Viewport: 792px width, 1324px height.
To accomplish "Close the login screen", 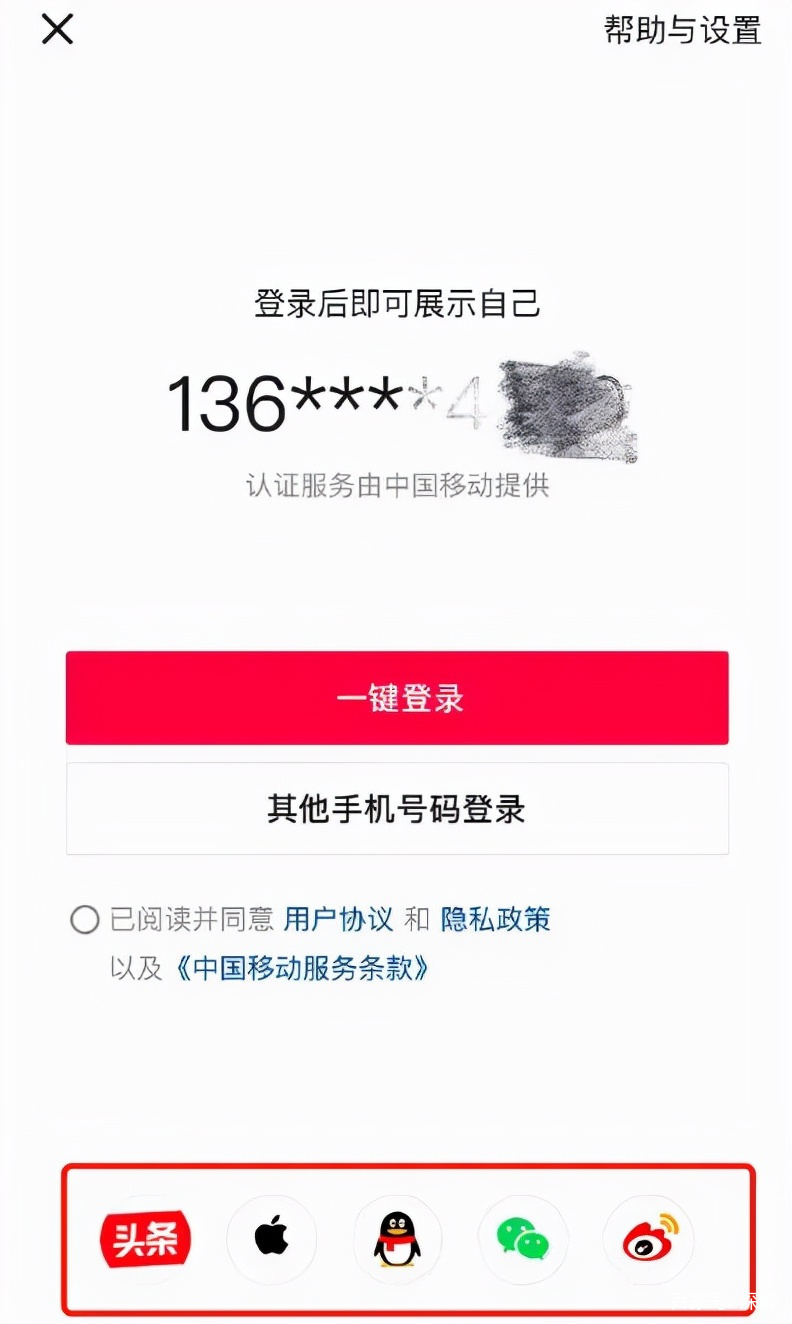I will (x=57, y=30).
